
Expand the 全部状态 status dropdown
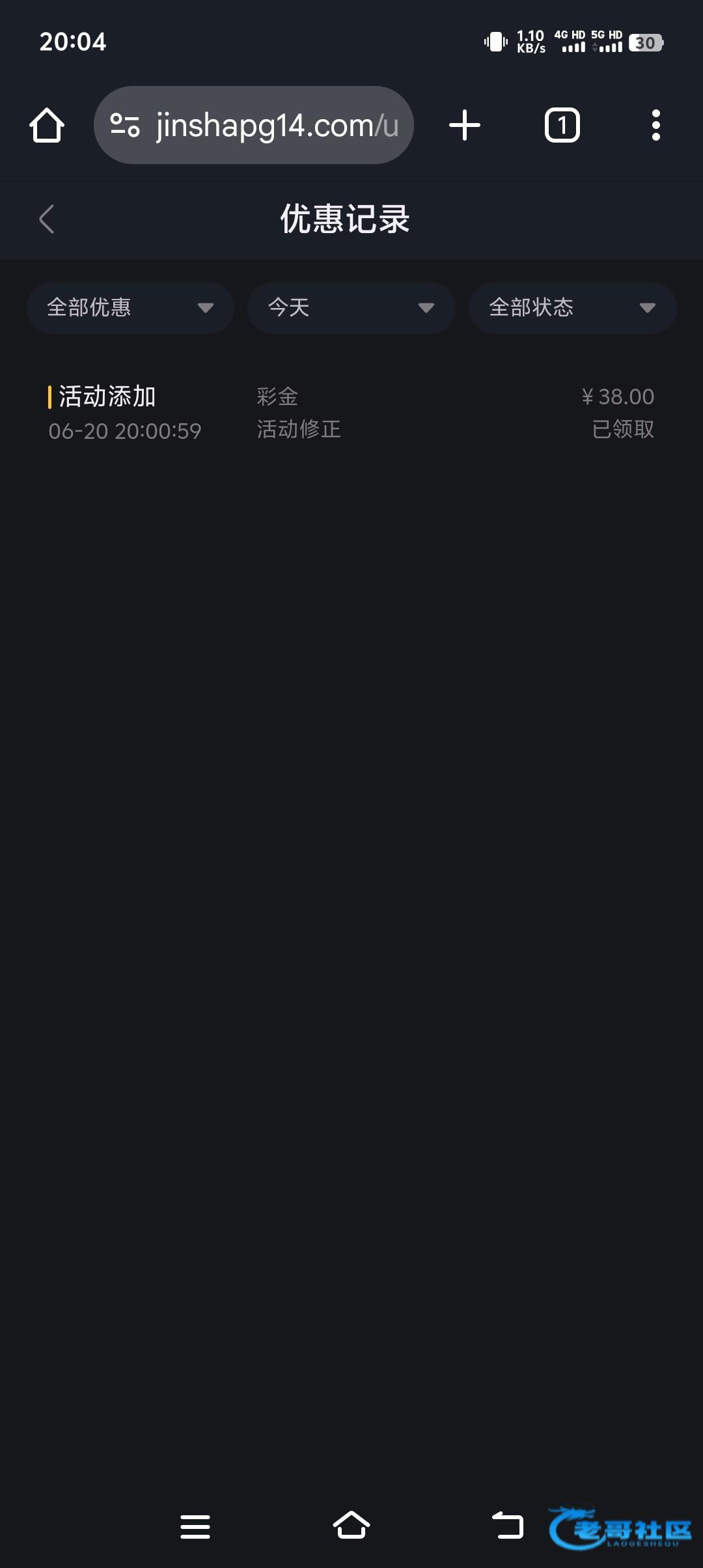point(572,308)
